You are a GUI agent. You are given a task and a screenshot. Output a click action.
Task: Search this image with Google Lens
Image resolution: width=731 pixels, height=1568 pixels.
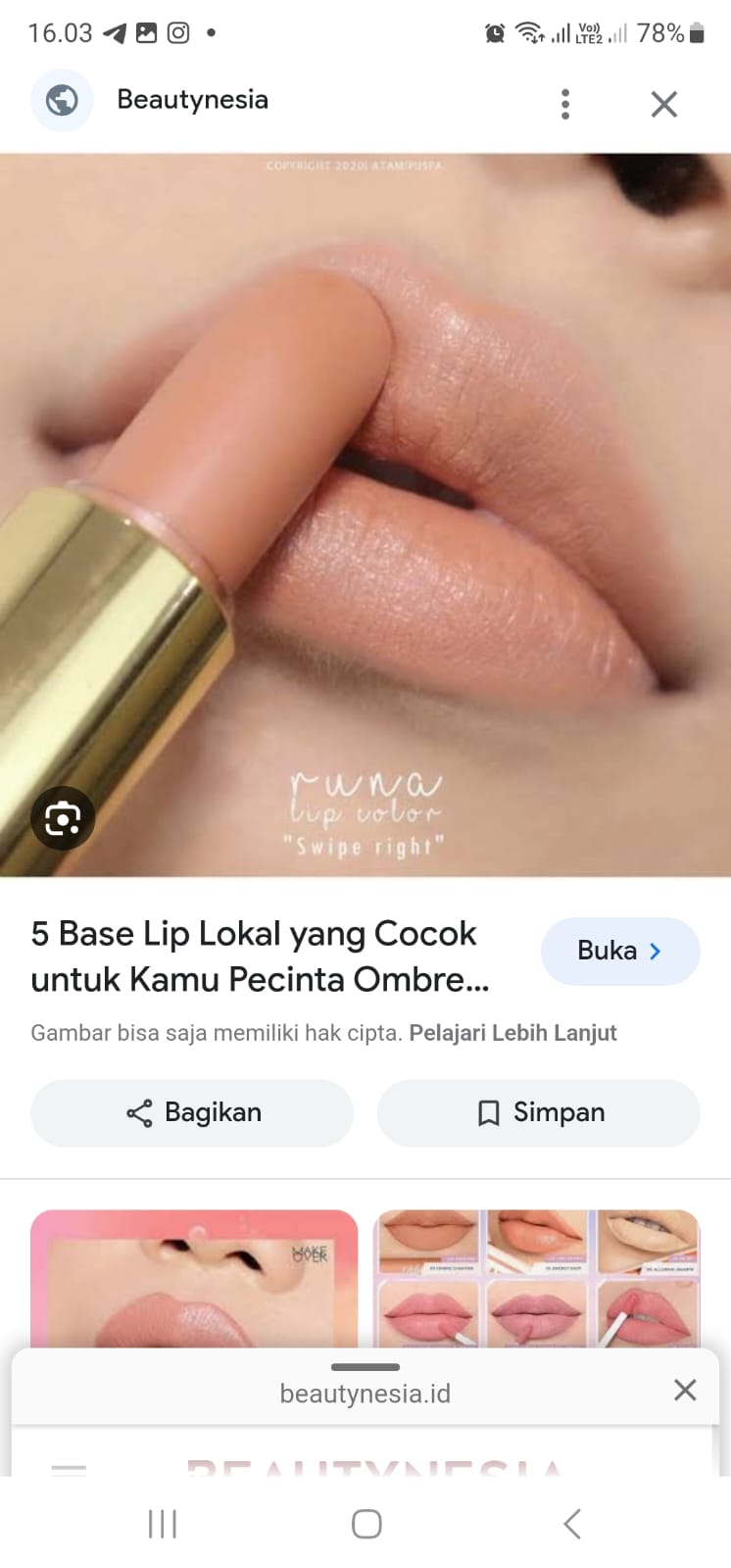[x=63, y=817]
